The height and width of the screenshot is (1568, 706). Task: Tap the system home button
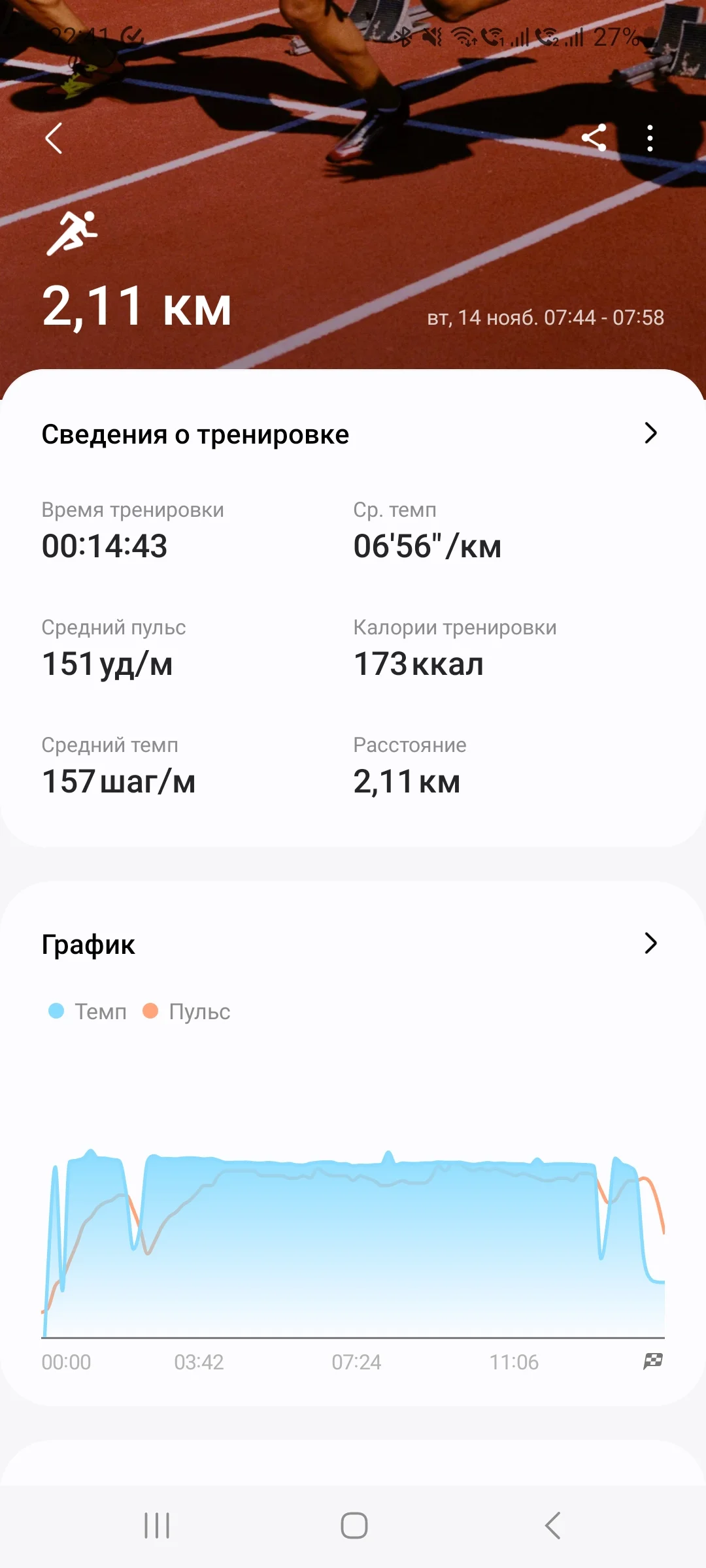354,1526
